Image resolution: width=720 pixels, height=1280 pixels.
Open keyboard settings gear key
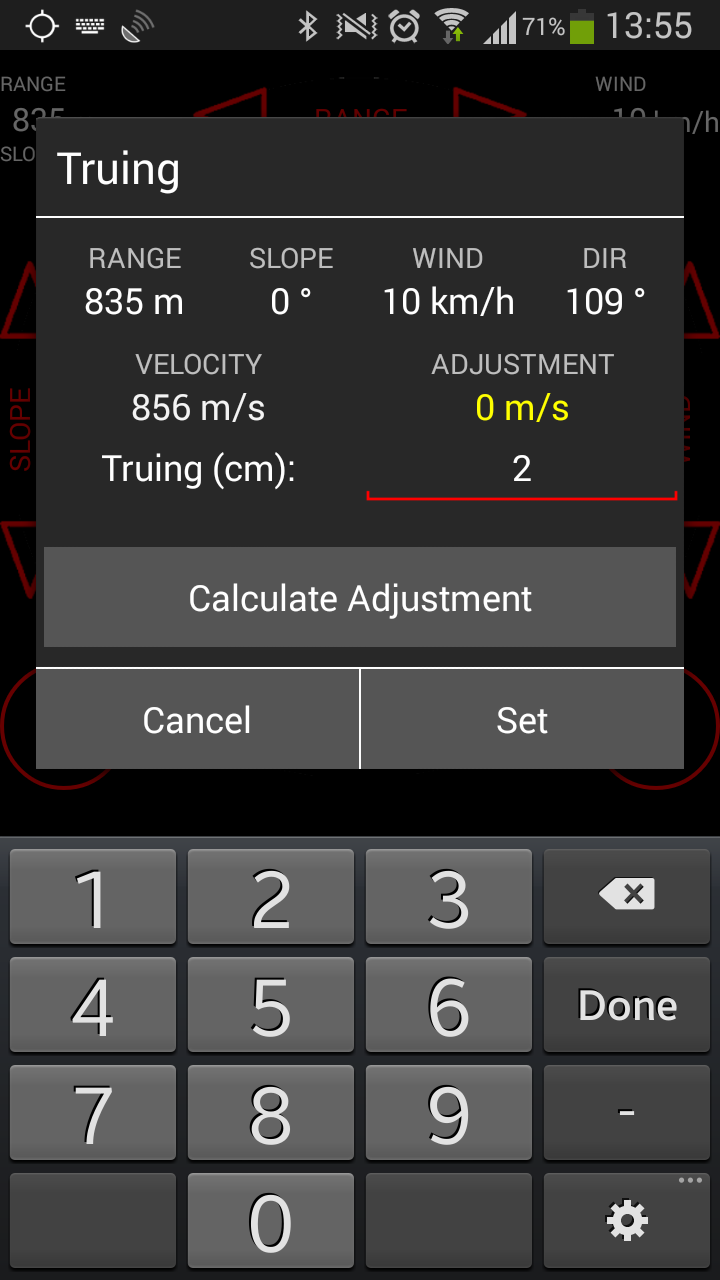click(627, 1221)
